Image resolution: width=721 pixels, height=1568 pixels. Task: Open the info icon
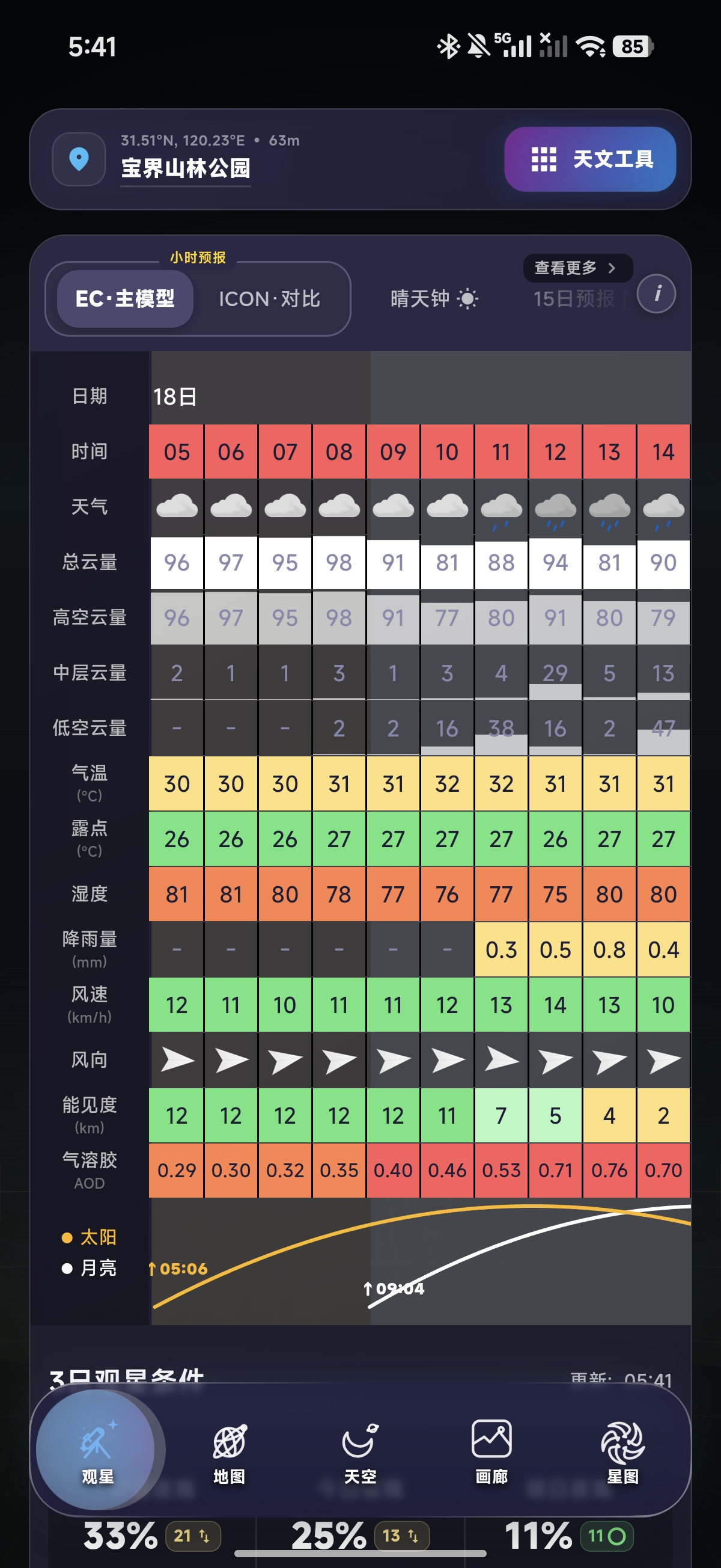[656, 294]
